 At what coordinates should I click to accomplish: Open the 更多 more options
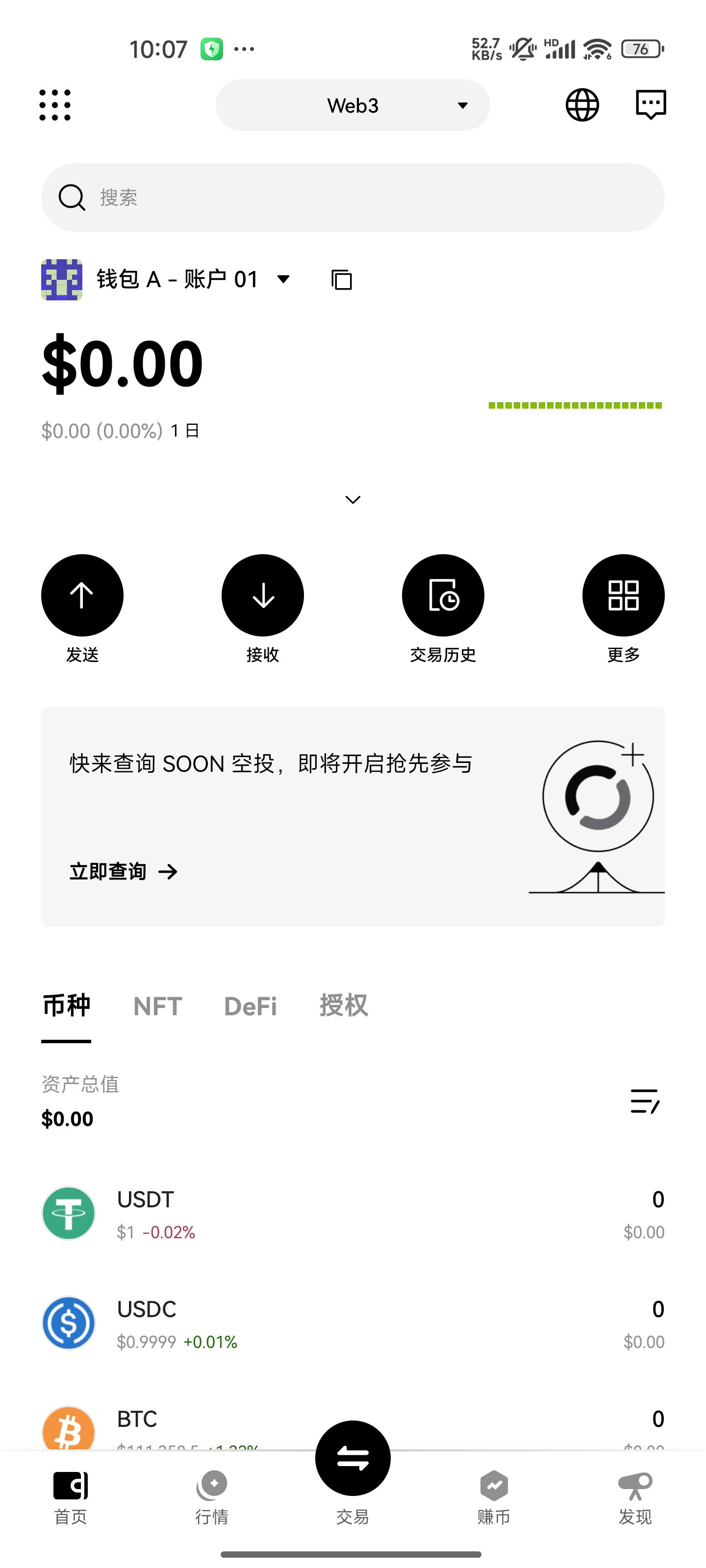[623, 595]
